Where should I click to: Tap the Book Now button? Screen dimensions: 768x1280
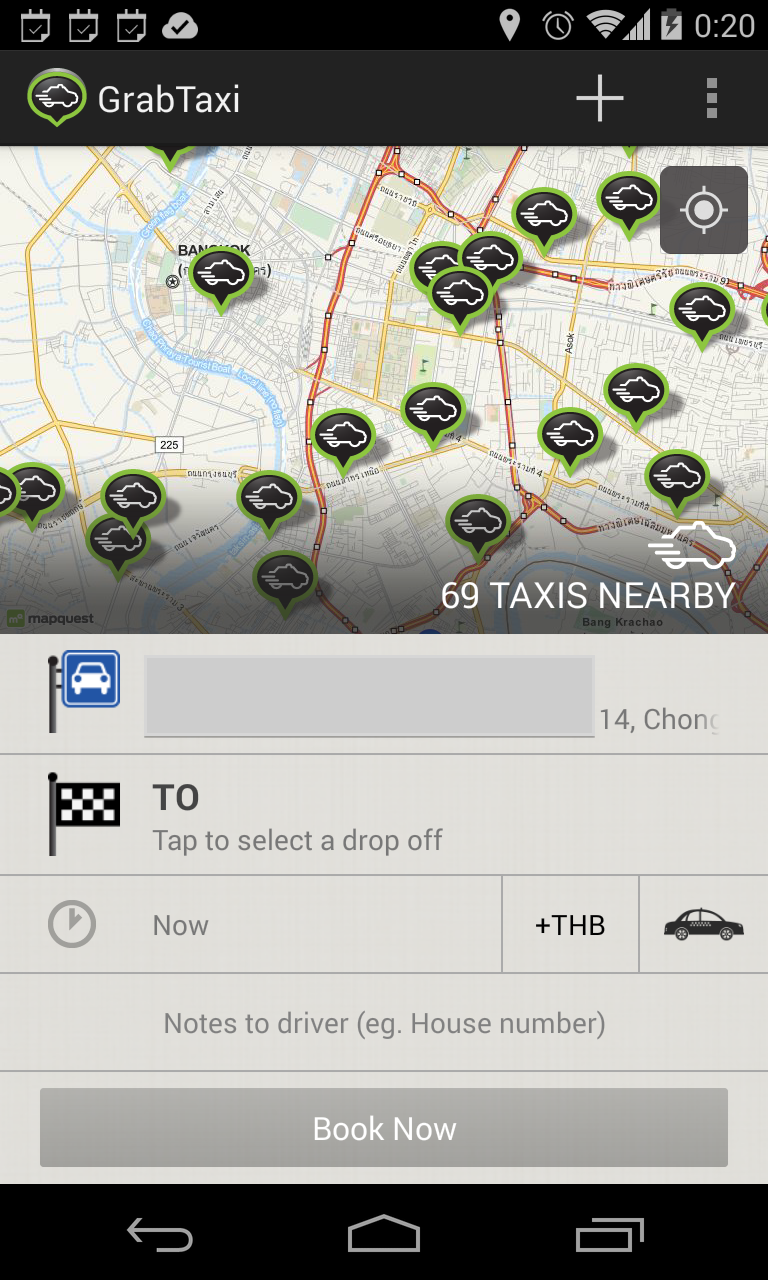click(384, 1128)
